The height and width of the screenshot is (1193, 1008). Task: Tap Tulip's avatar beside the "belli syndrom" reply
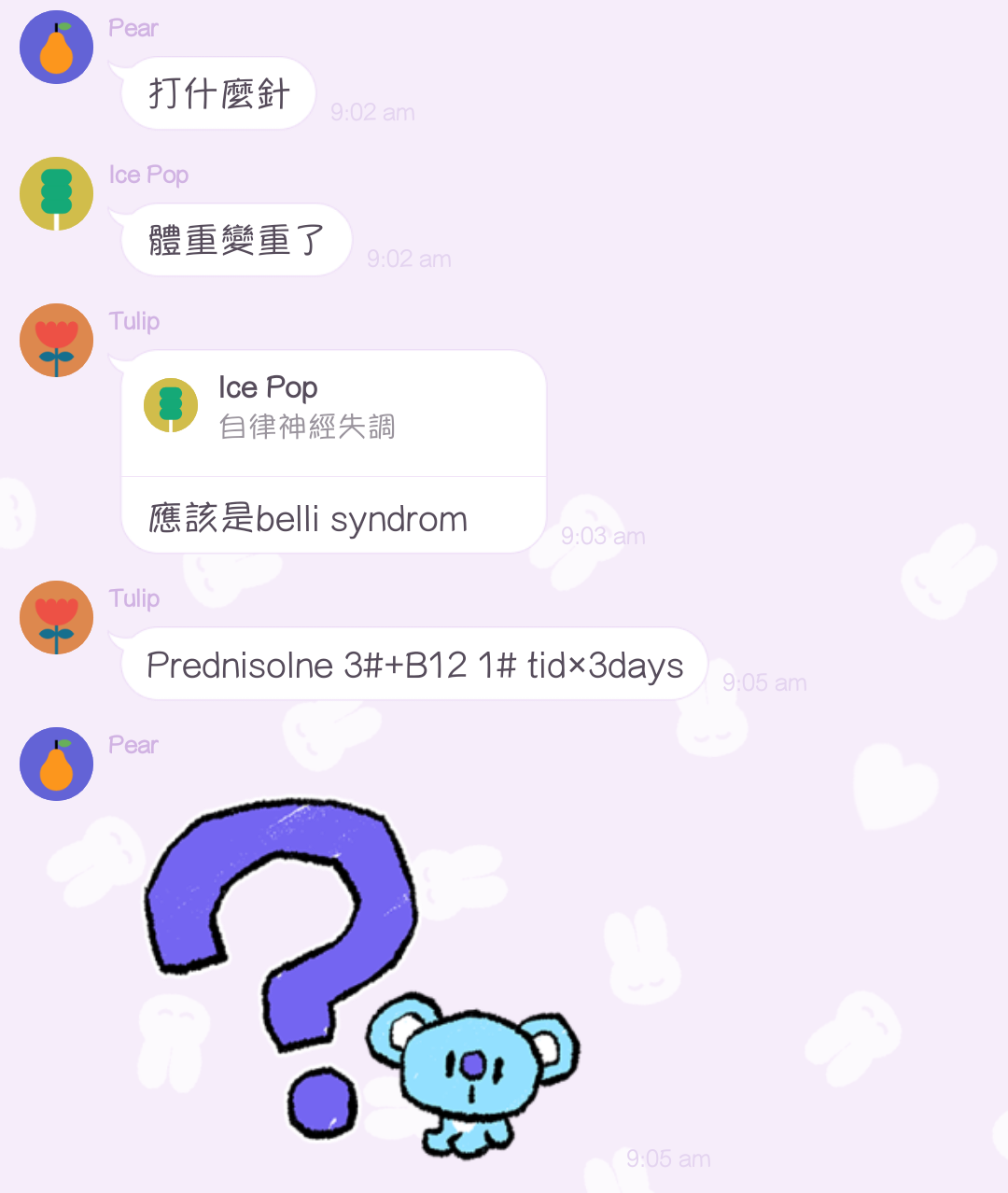[56, 341]
